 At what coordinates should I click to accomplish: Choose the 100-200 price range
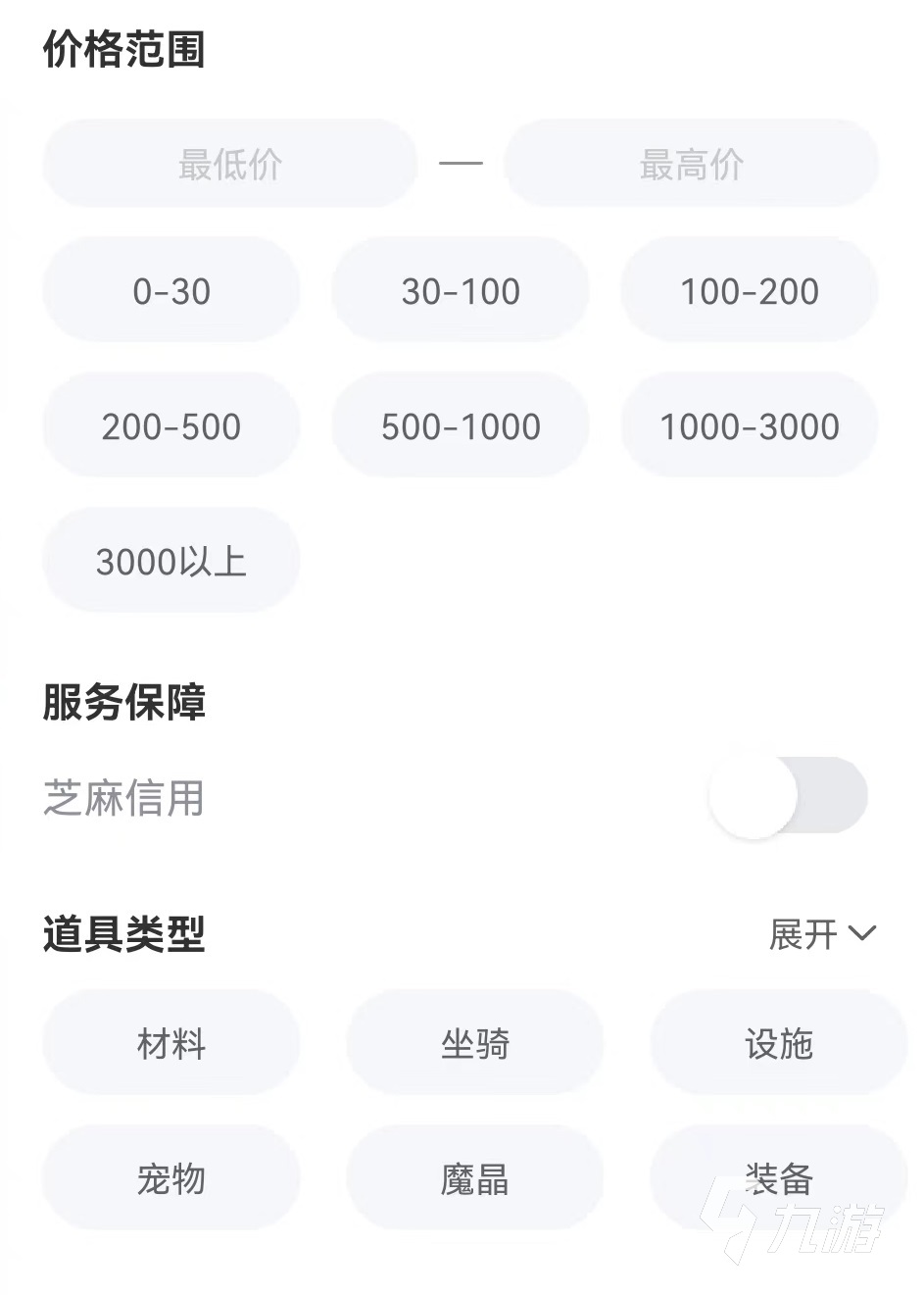pyautogui.click(x=750, y=291)
